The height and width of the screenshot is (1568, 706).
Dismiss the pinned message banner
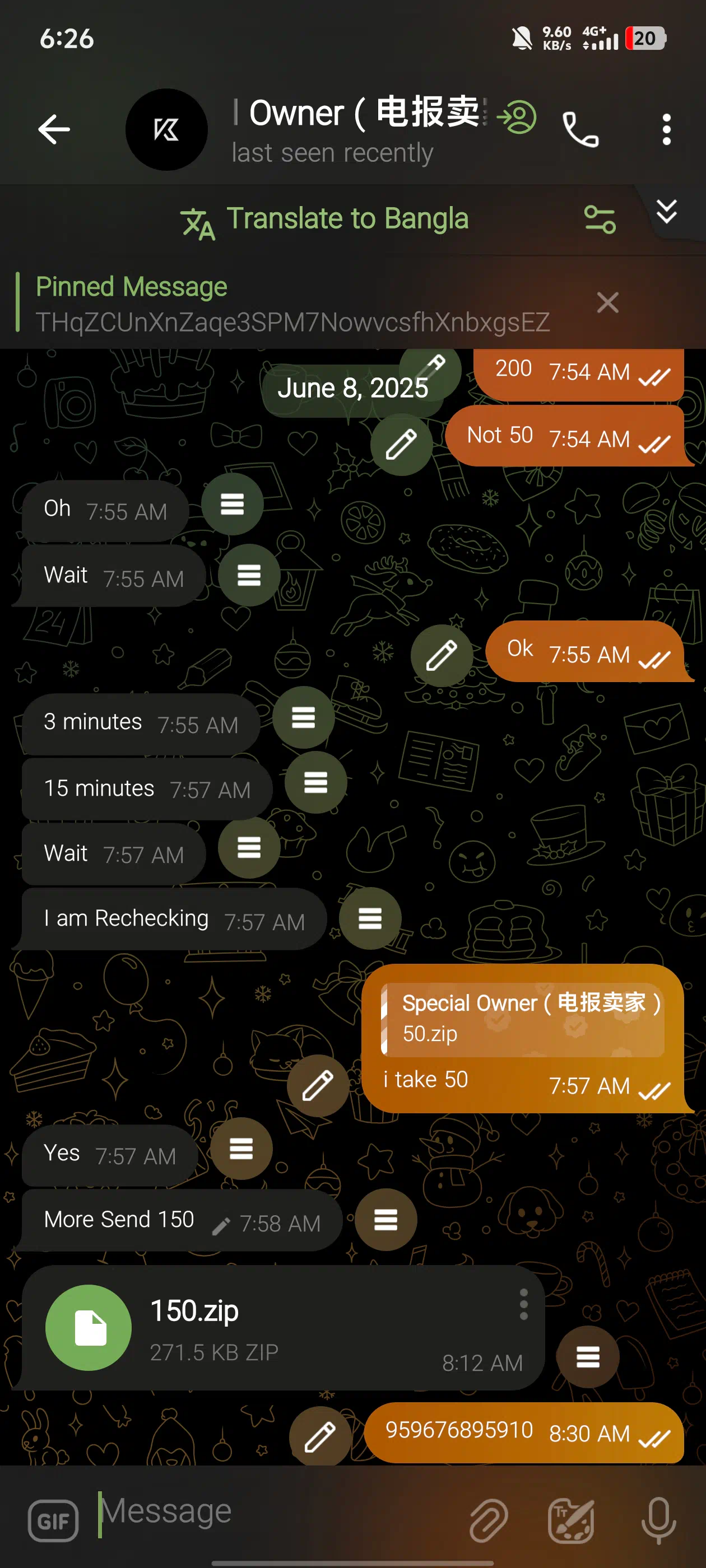click(x=607, y=302)
